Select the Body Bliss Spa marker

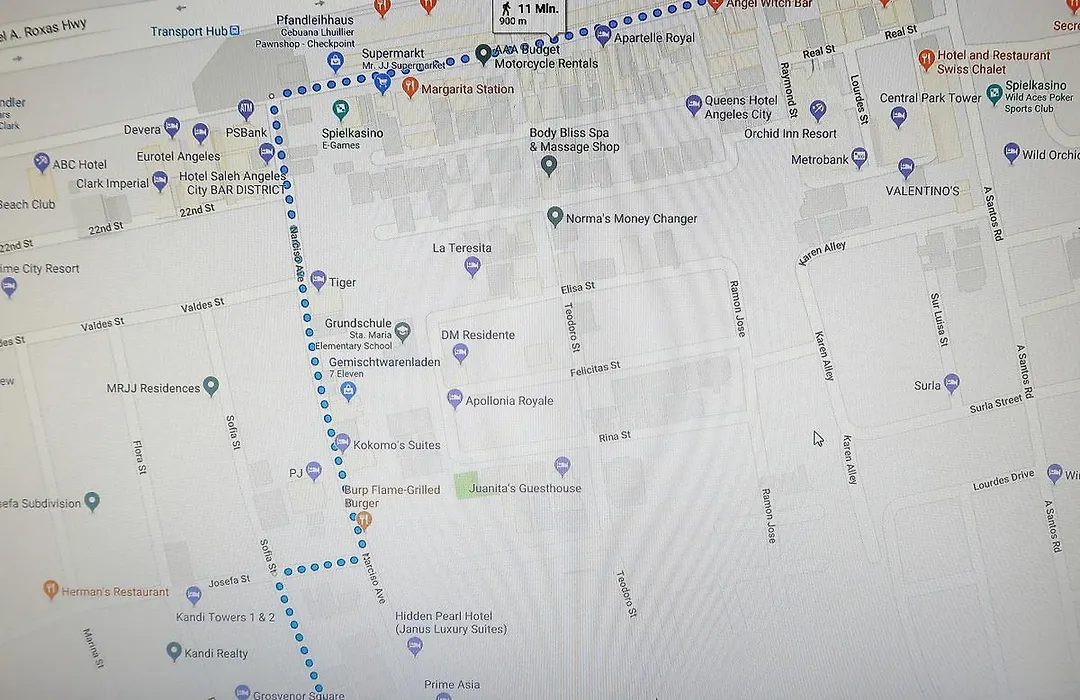click(x=548, y=165)
